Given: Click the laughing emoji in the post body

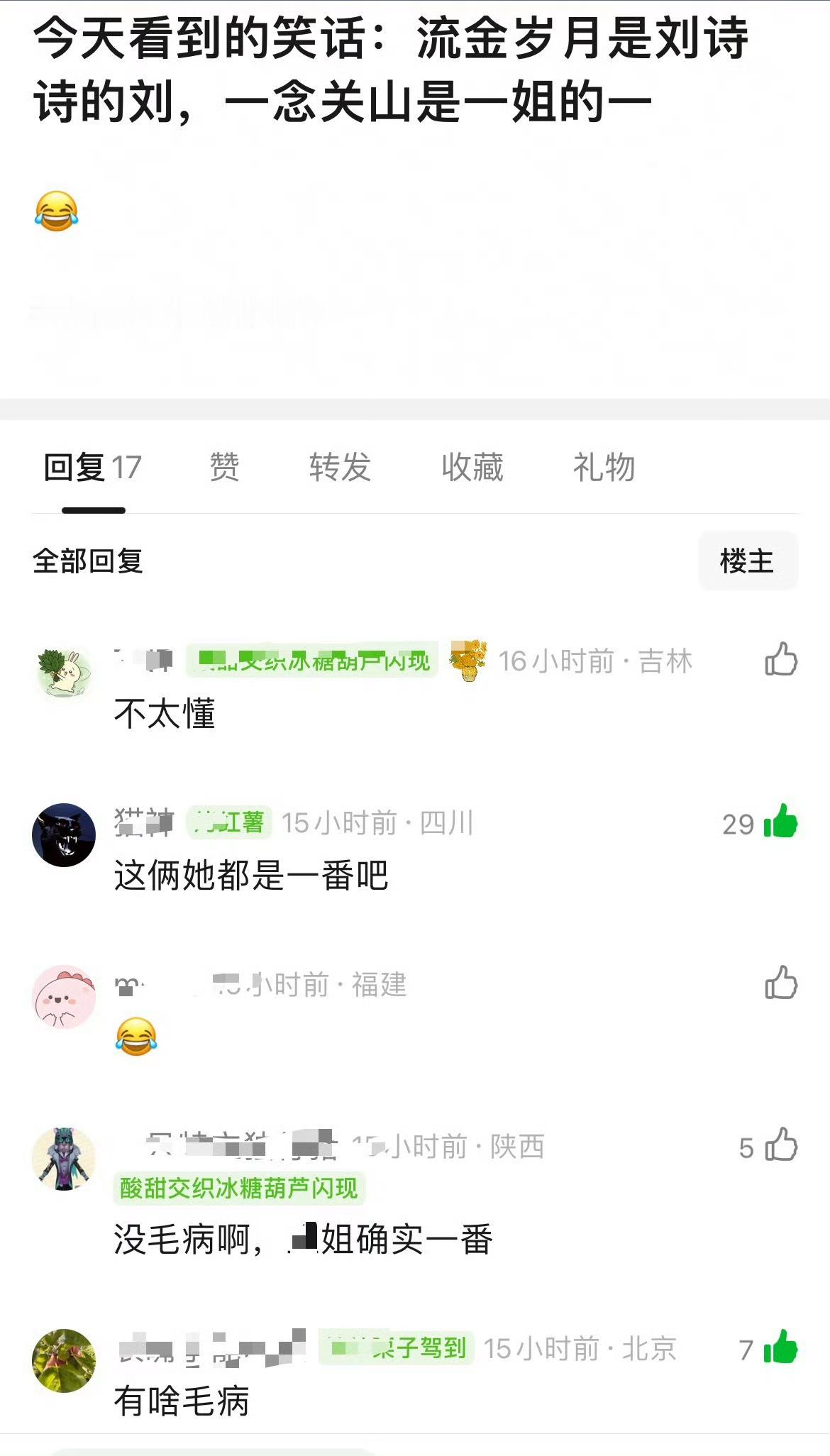Looking at the screenshot, I should click(x=55, y=211).
